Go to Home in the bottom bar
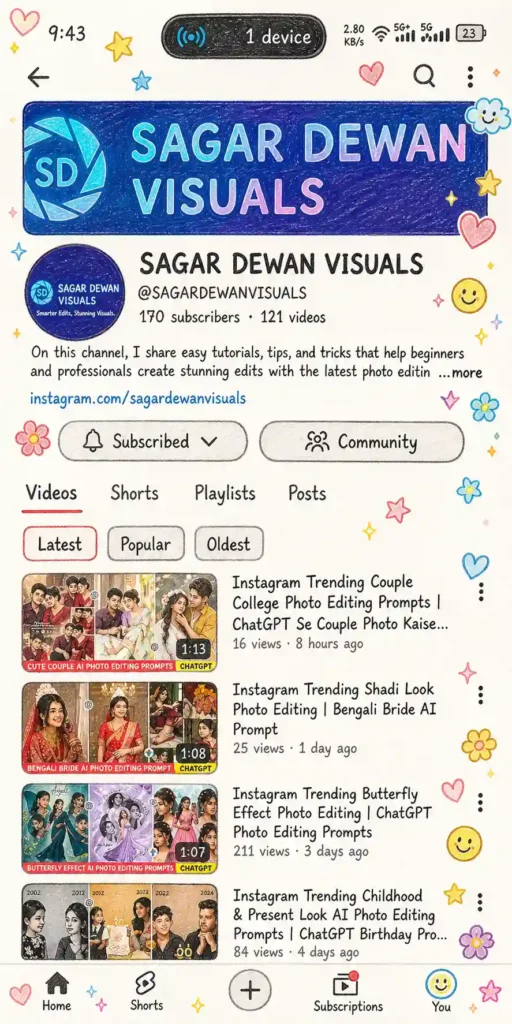The image size is (512, 1024). point(57,991)
